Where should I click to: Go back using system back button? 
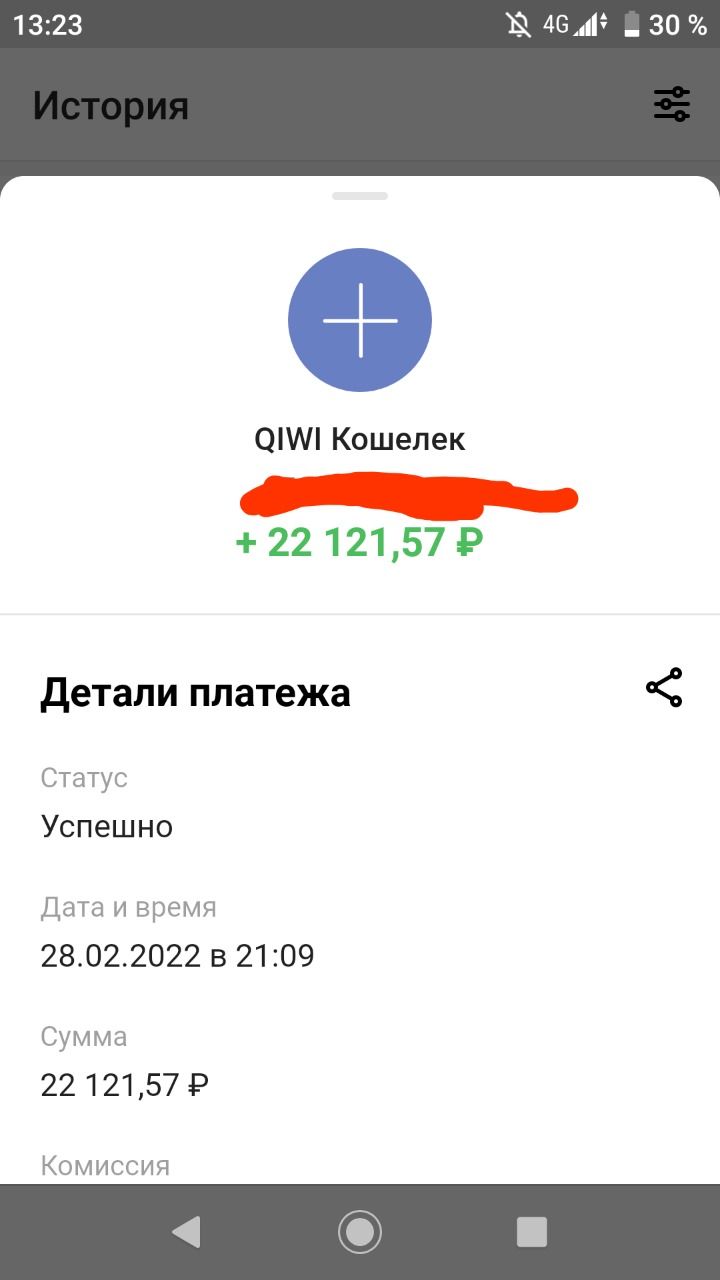187,1232
